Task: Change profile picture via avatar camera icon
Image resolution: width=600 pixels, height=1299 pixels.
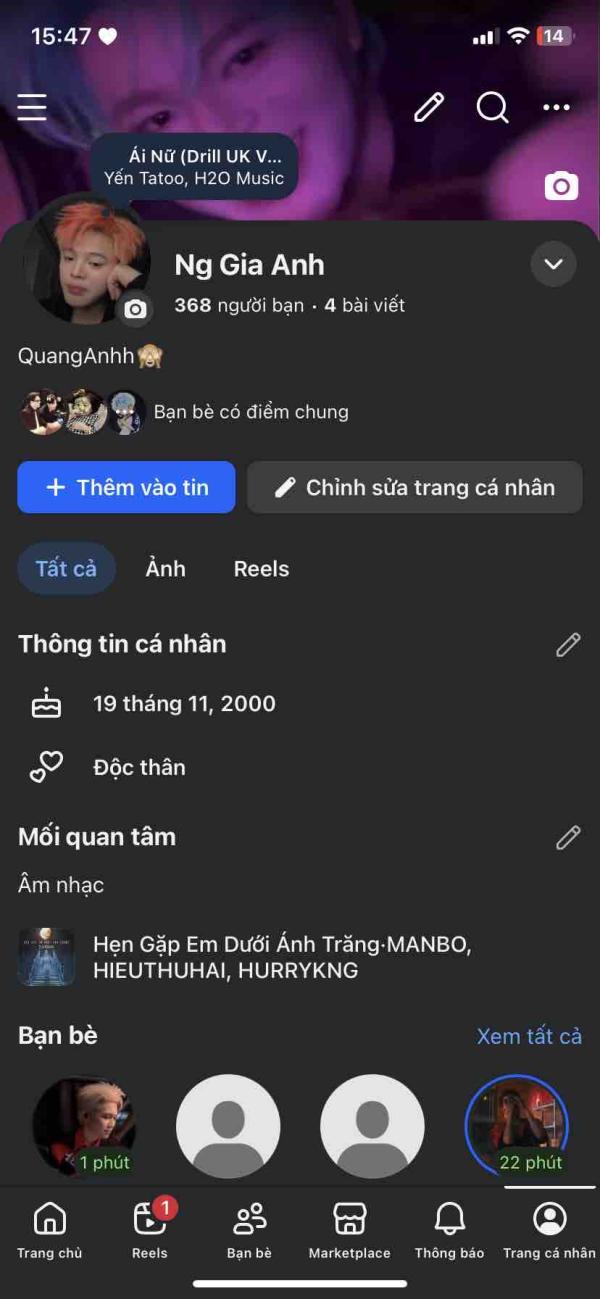Action: (135, 309)
